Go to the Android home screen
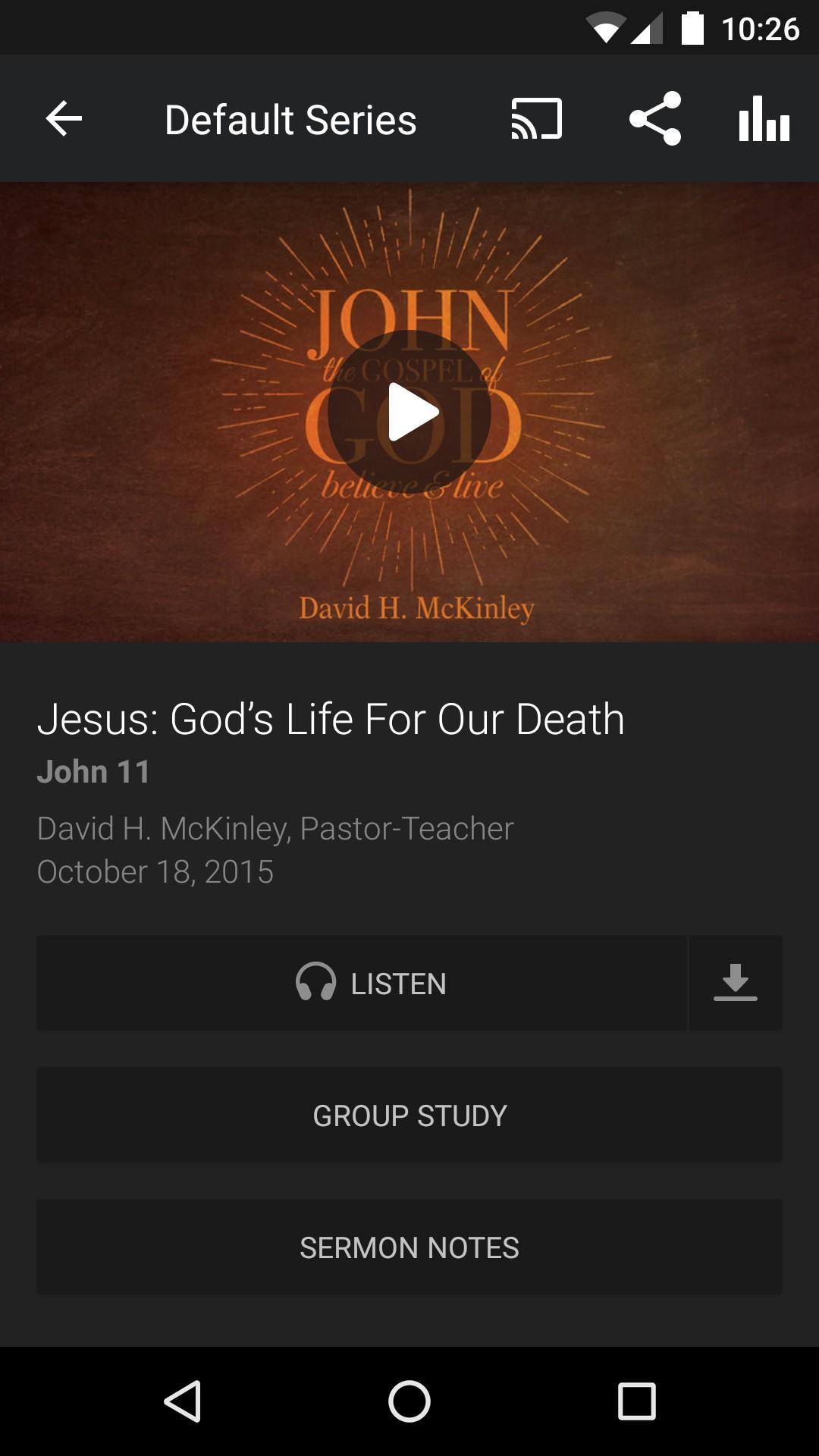Image resolution: width=819 pixels, height=1456 pixels. [409, 1401]
